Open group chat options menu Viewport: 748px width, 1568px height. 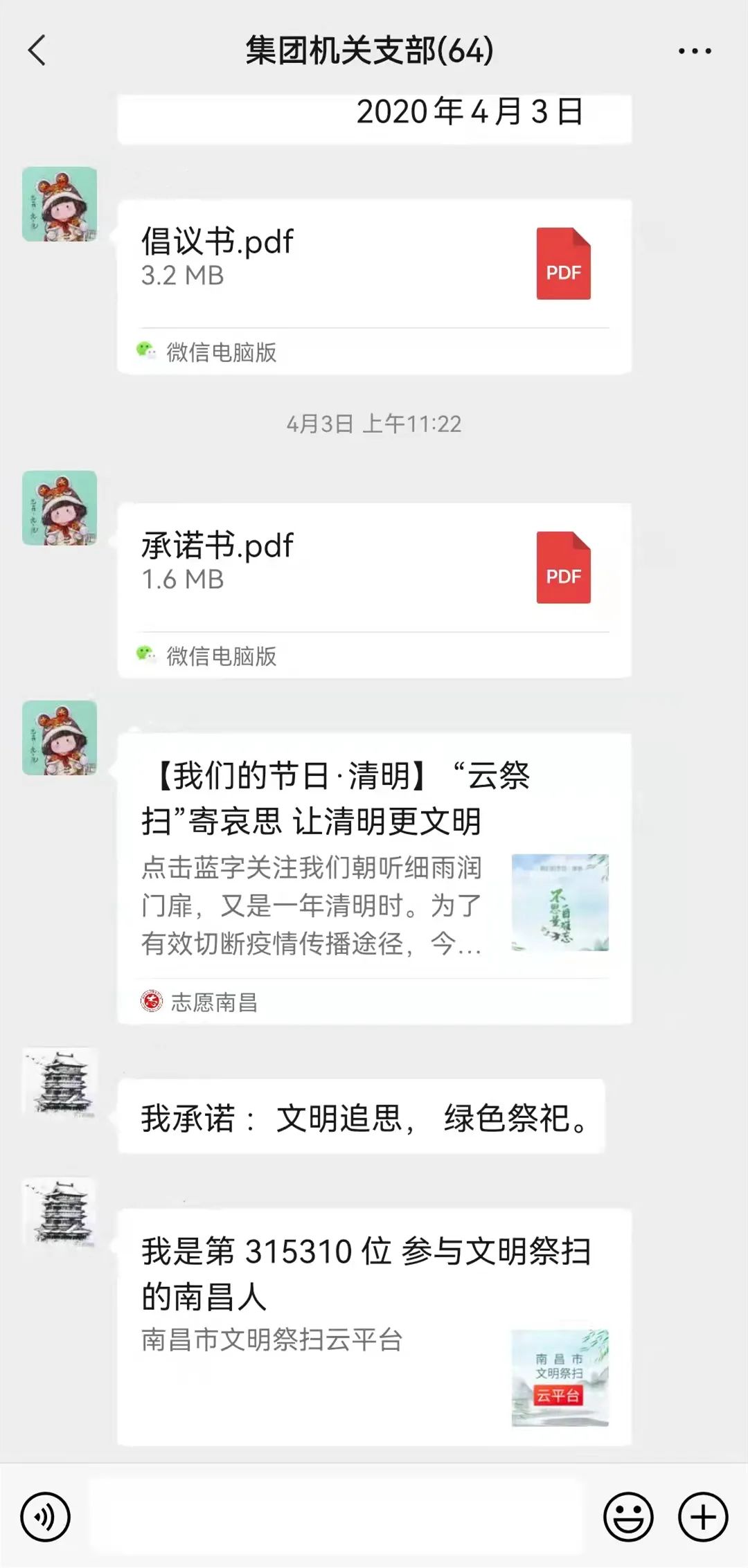[x=694, y=51]
